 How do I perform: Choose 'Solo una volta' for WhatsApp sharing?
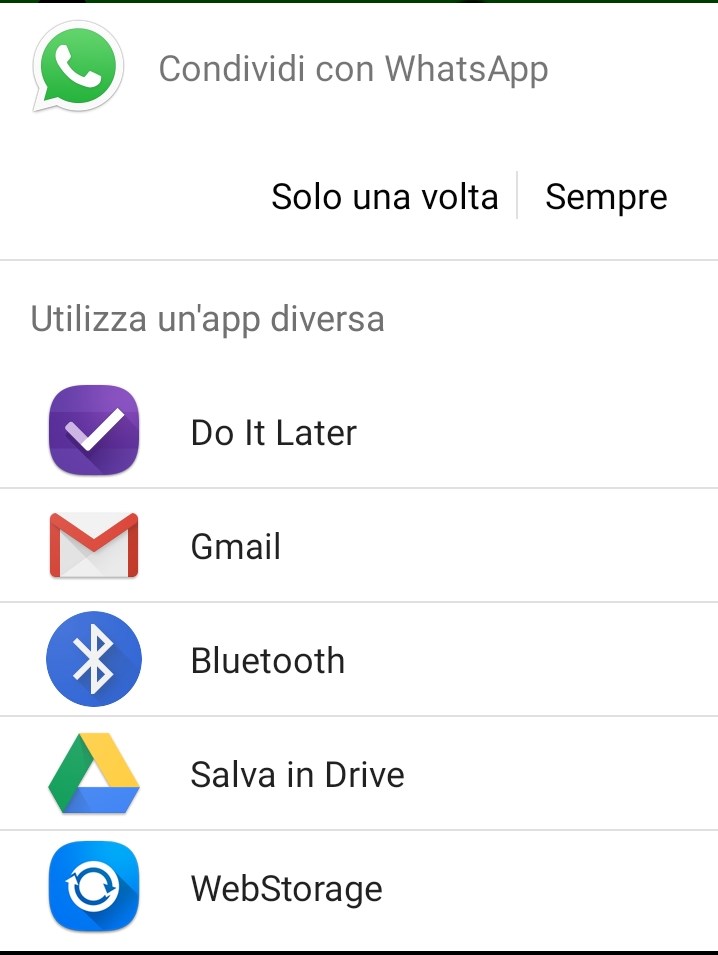point(385,197)
